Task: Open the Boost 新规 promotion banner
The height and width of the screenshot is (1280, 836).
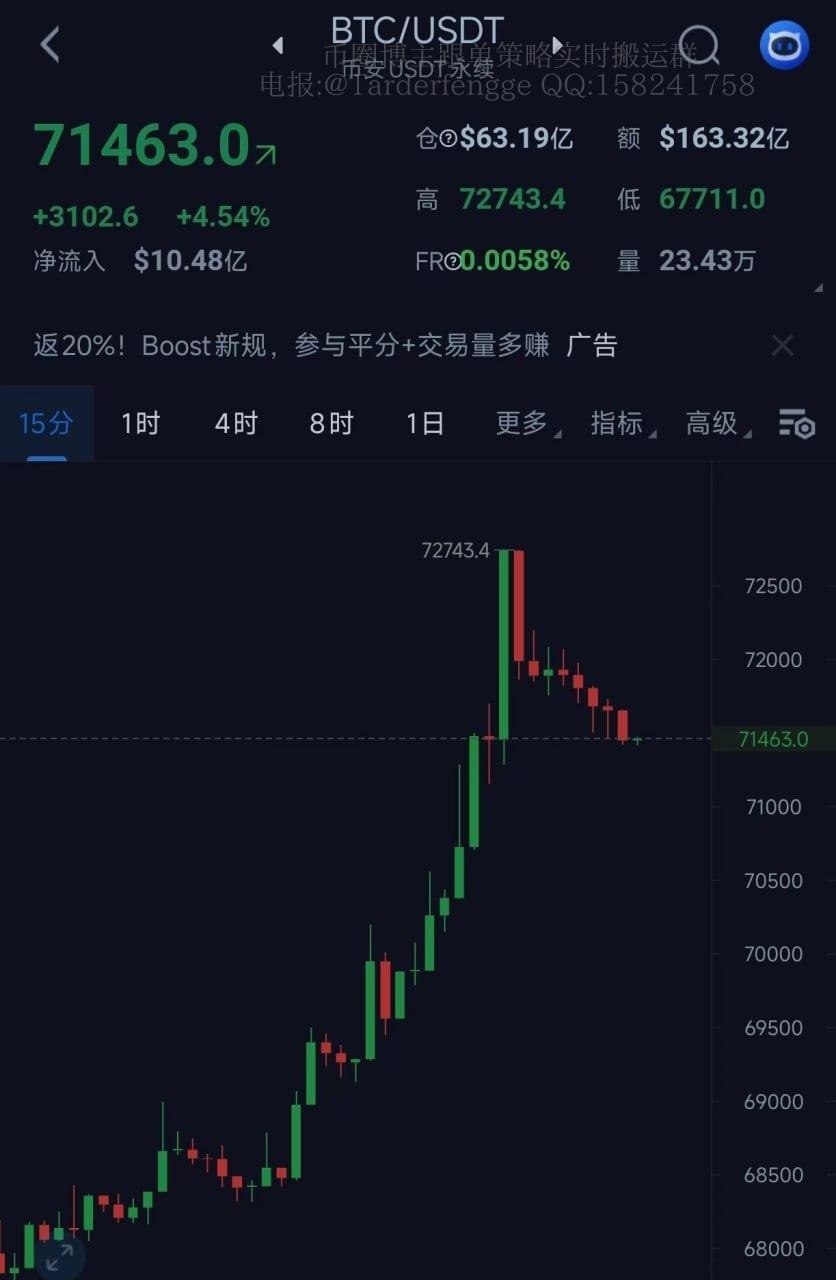Action: pyautogui.click(x=300, y=346)
